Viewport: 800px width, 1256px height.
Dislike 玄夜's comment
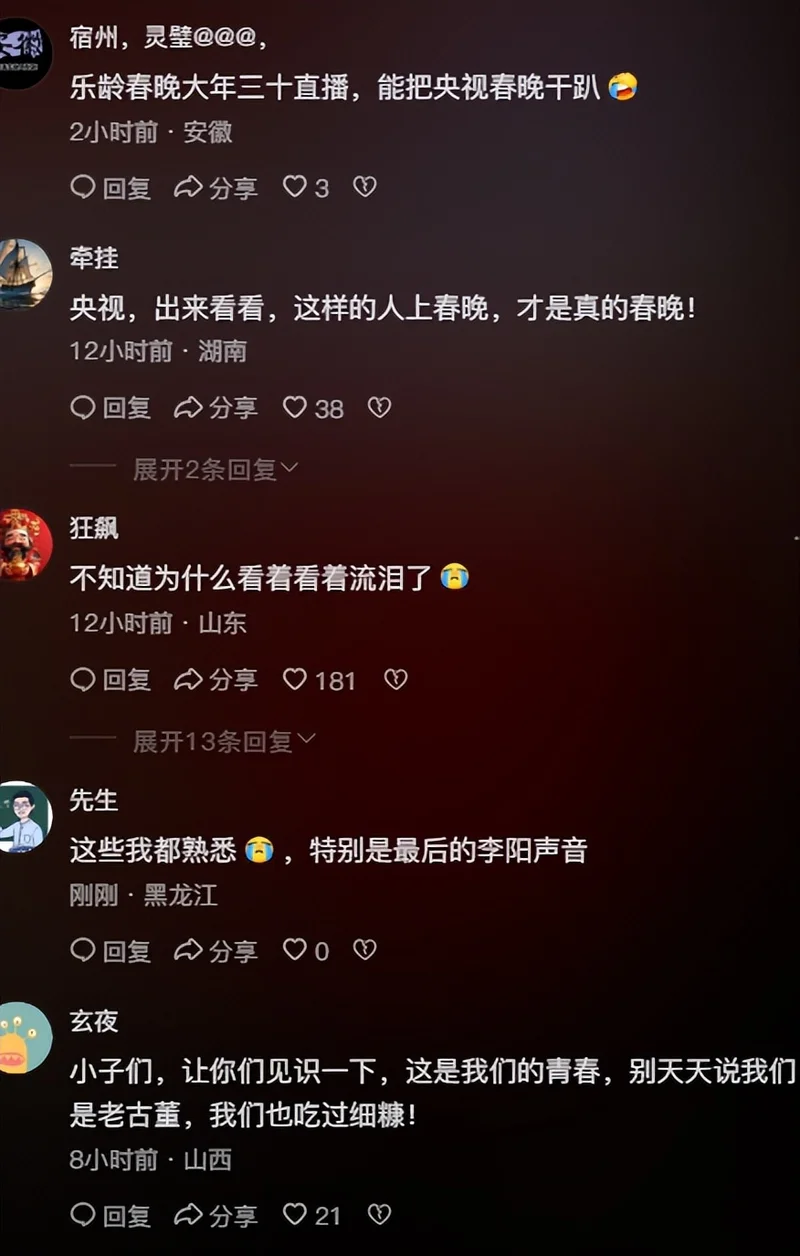(x=379, y=1215)
